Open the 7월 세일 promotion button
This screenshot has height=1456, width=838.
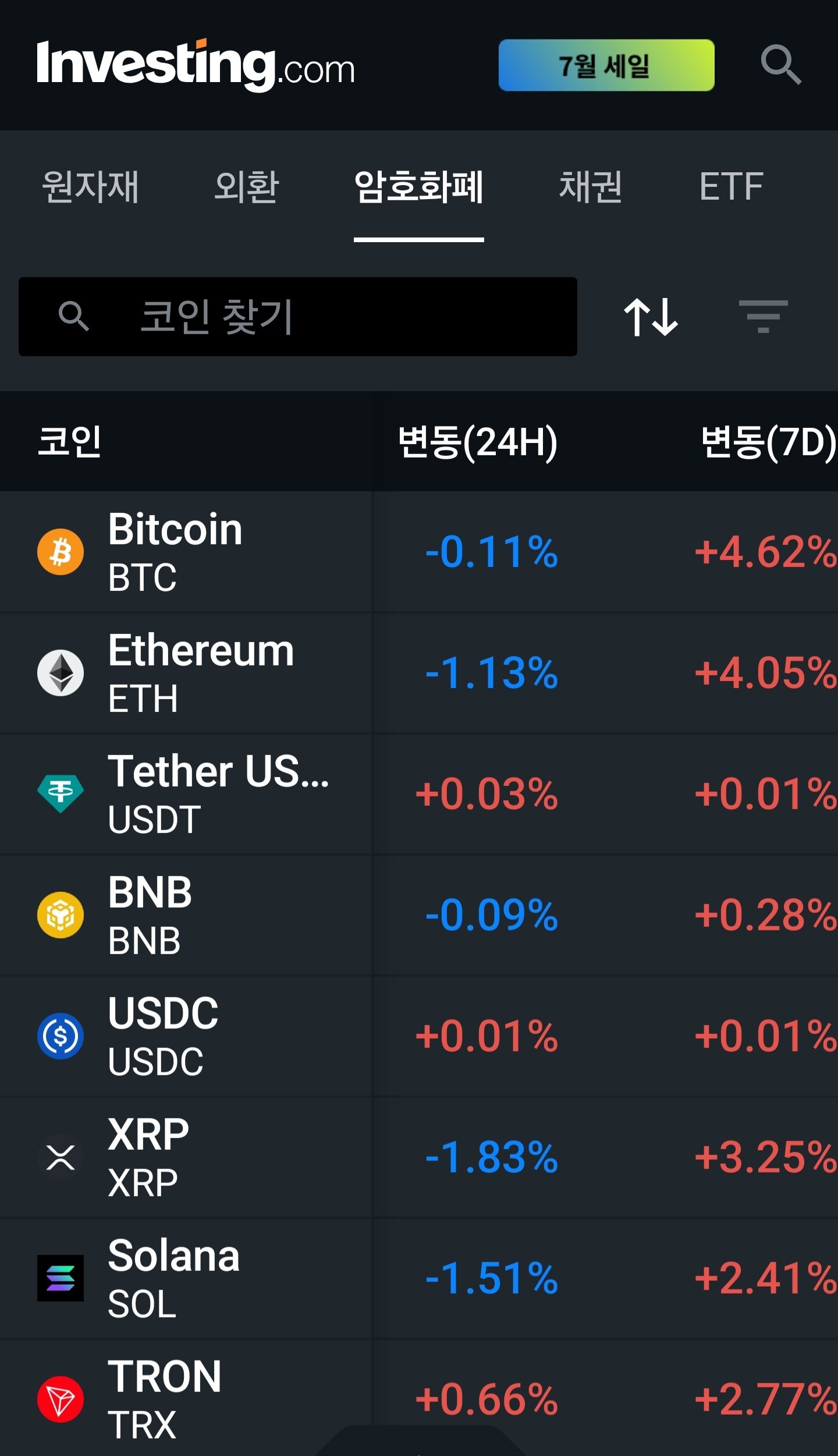coord(606,65)
